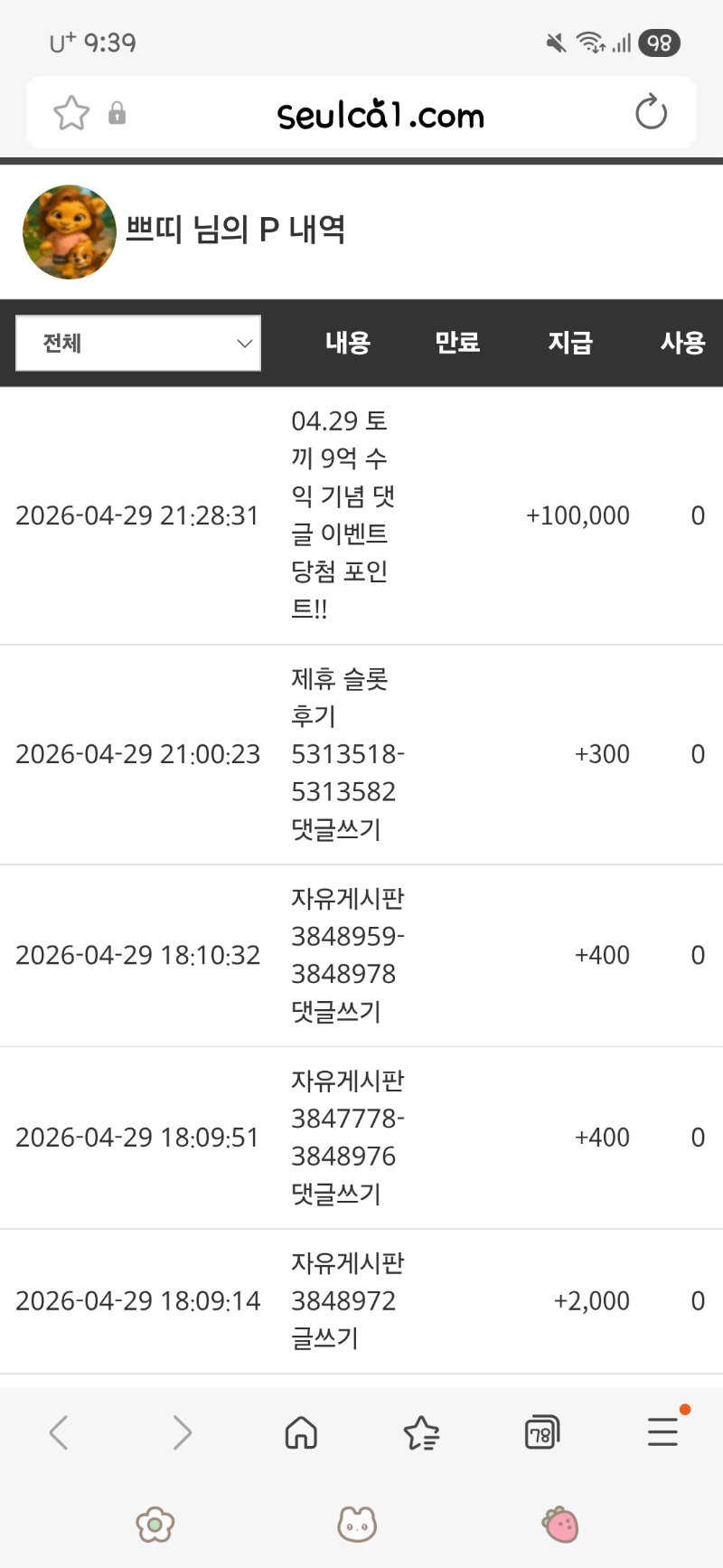Screen dimensions: 723x1568
Task: Open the browser bookmarks list
Action: (x=421, y=1432)
